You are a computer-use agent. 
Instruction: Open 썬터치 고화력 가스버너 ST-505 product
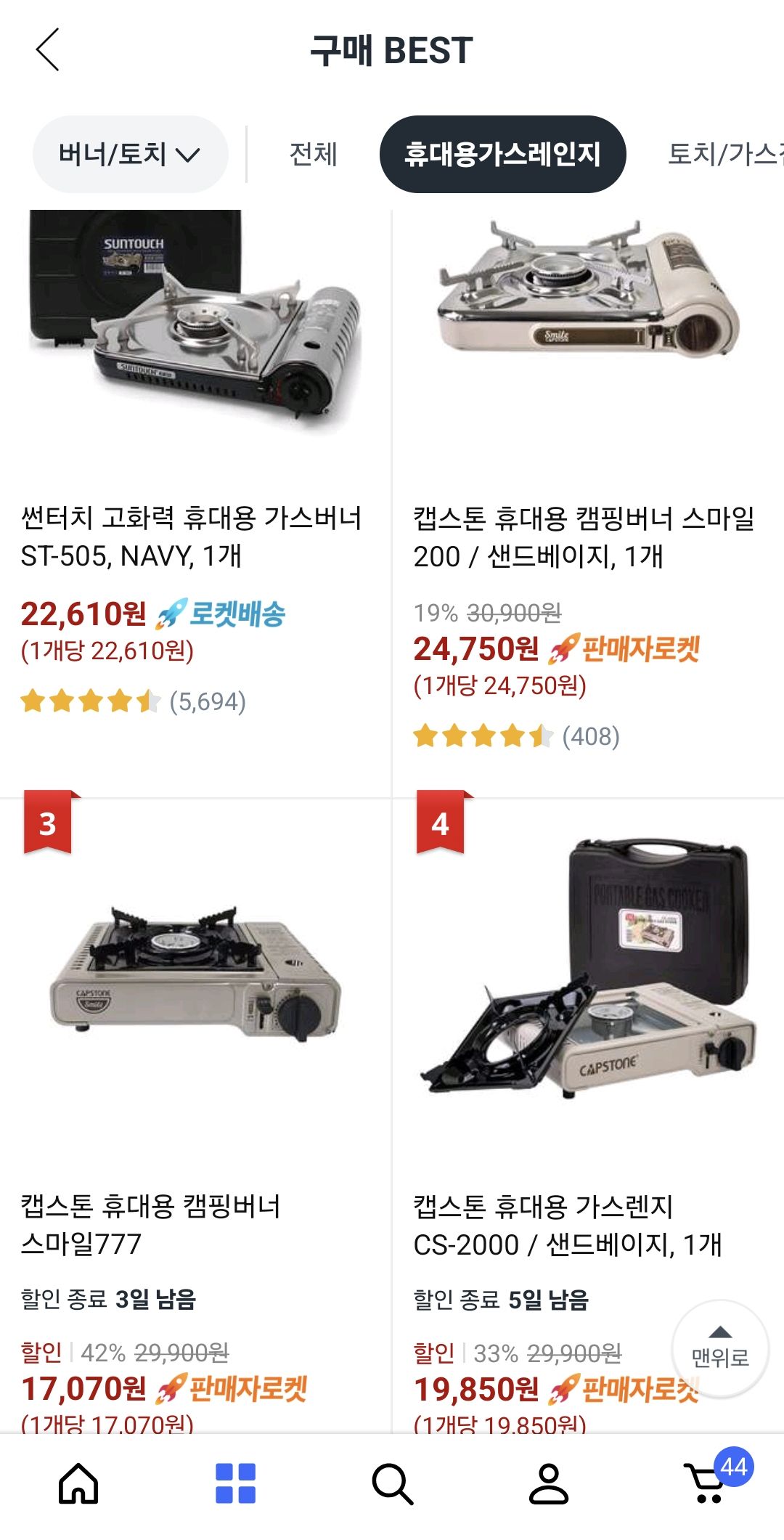(x=192, y=537)
